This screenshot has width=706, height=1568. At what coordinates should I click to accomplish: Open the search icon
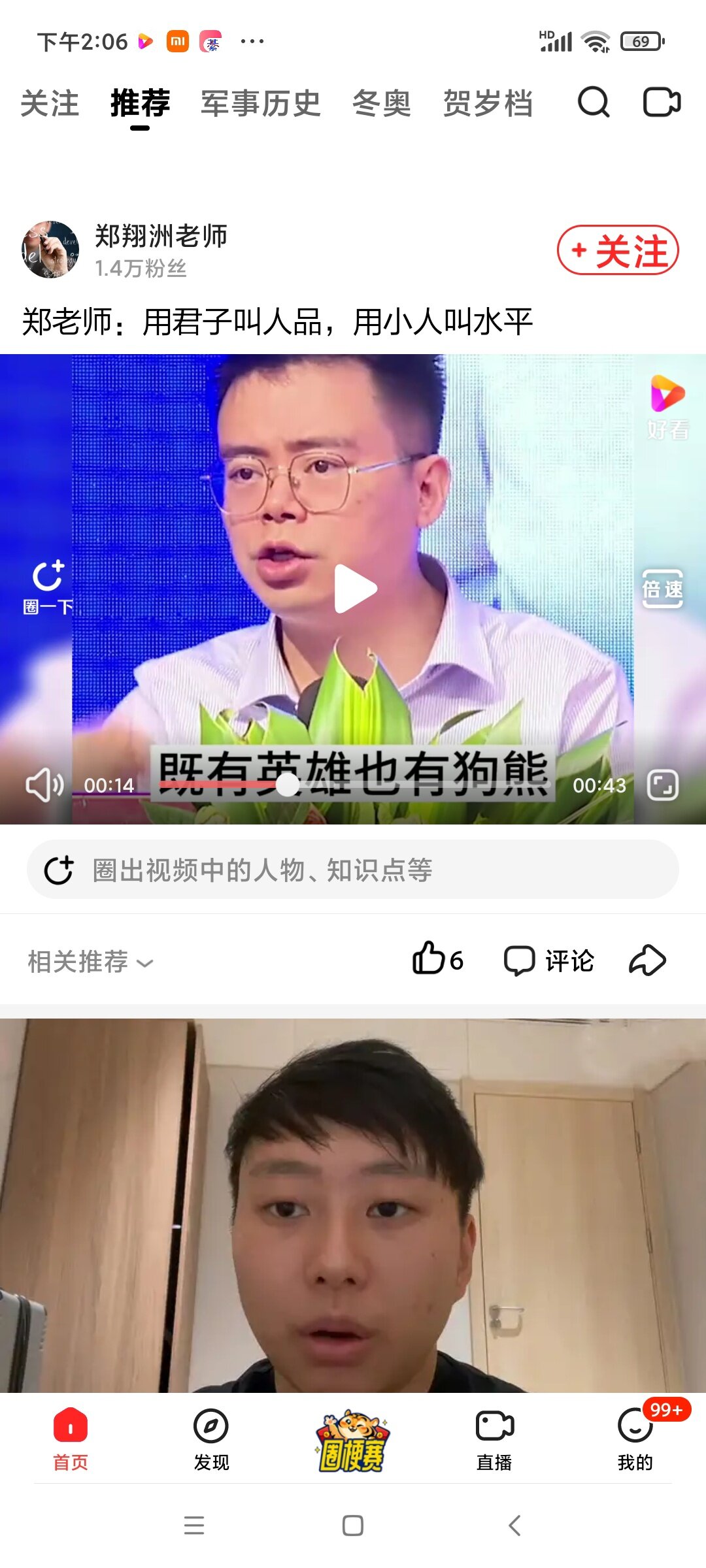click(594, 103)
